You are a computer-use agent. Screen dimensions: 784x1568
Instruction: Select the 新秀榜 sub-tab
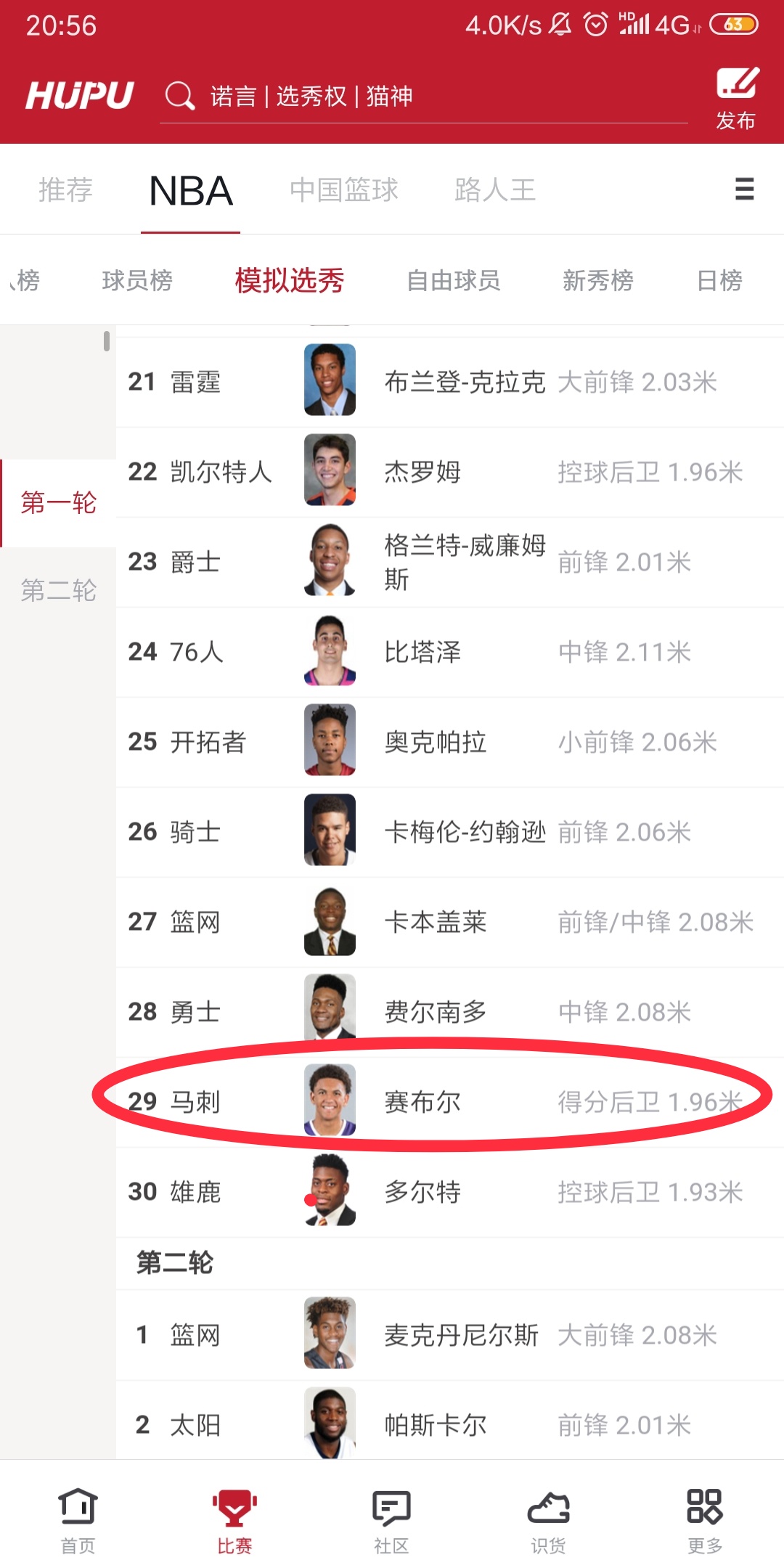coord(598,280)
